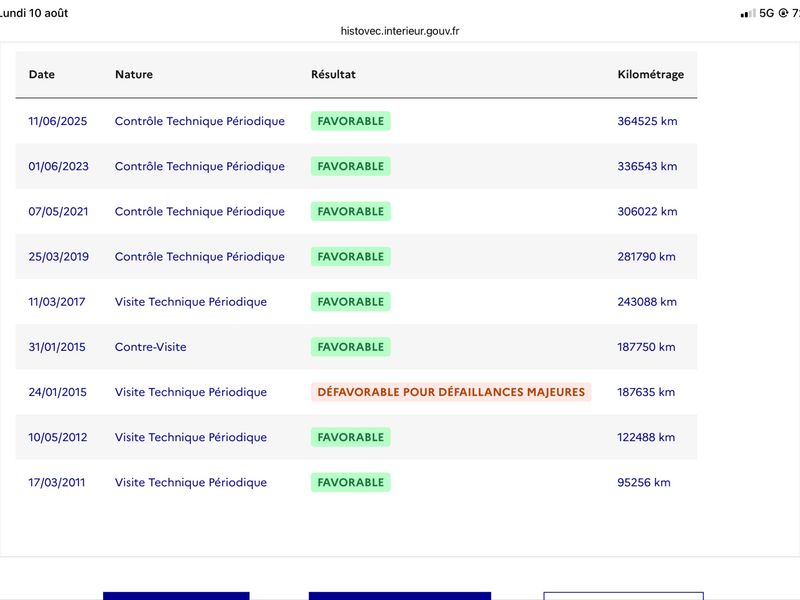Image resolution: width=800 pixels, height=600 pixels.
Task: Tap the histovec.interieur.gouv.fr address bar
Action: pyautogui.click(x=399, y=31)
